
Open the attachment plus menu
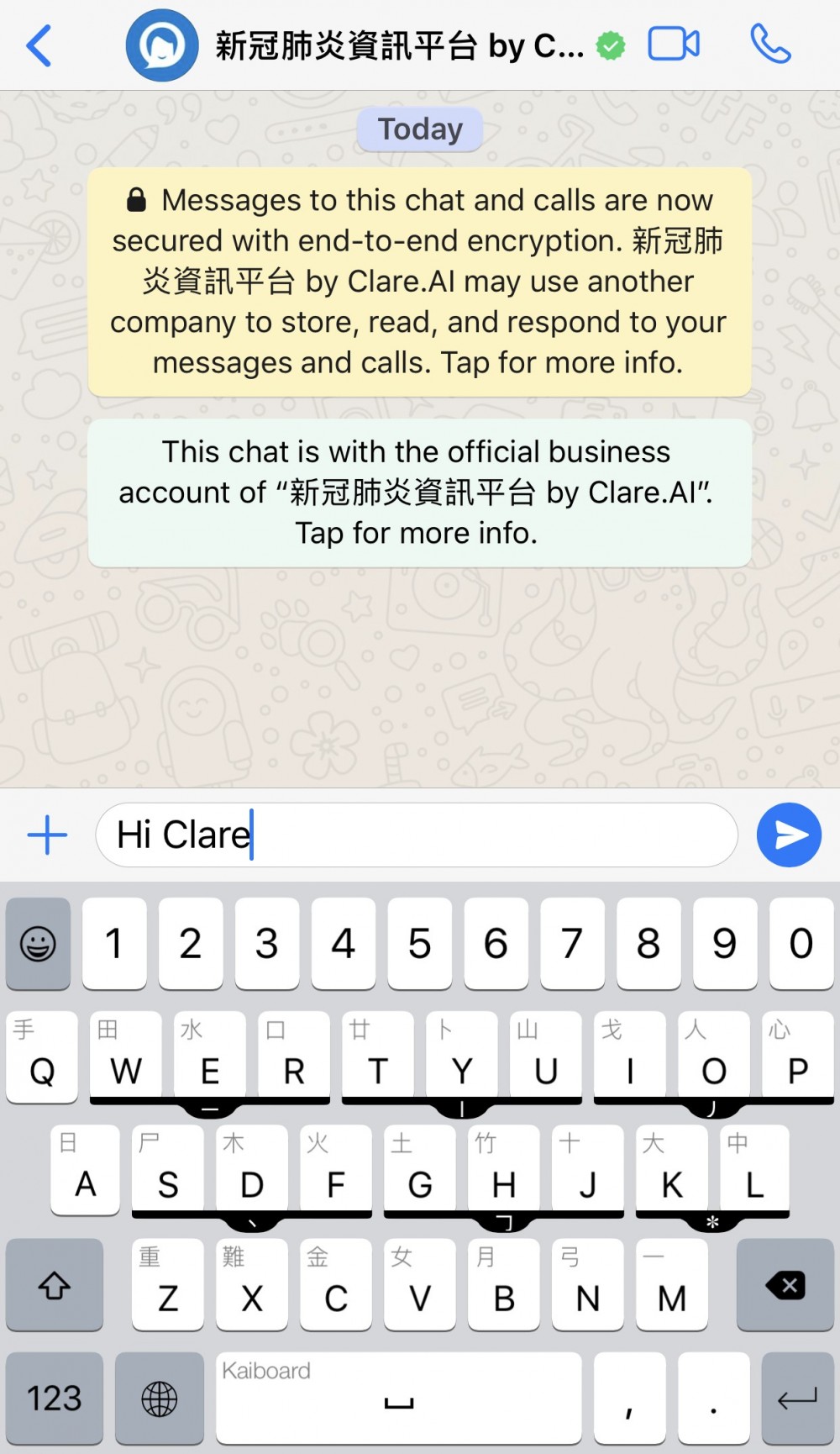[47, 835]
